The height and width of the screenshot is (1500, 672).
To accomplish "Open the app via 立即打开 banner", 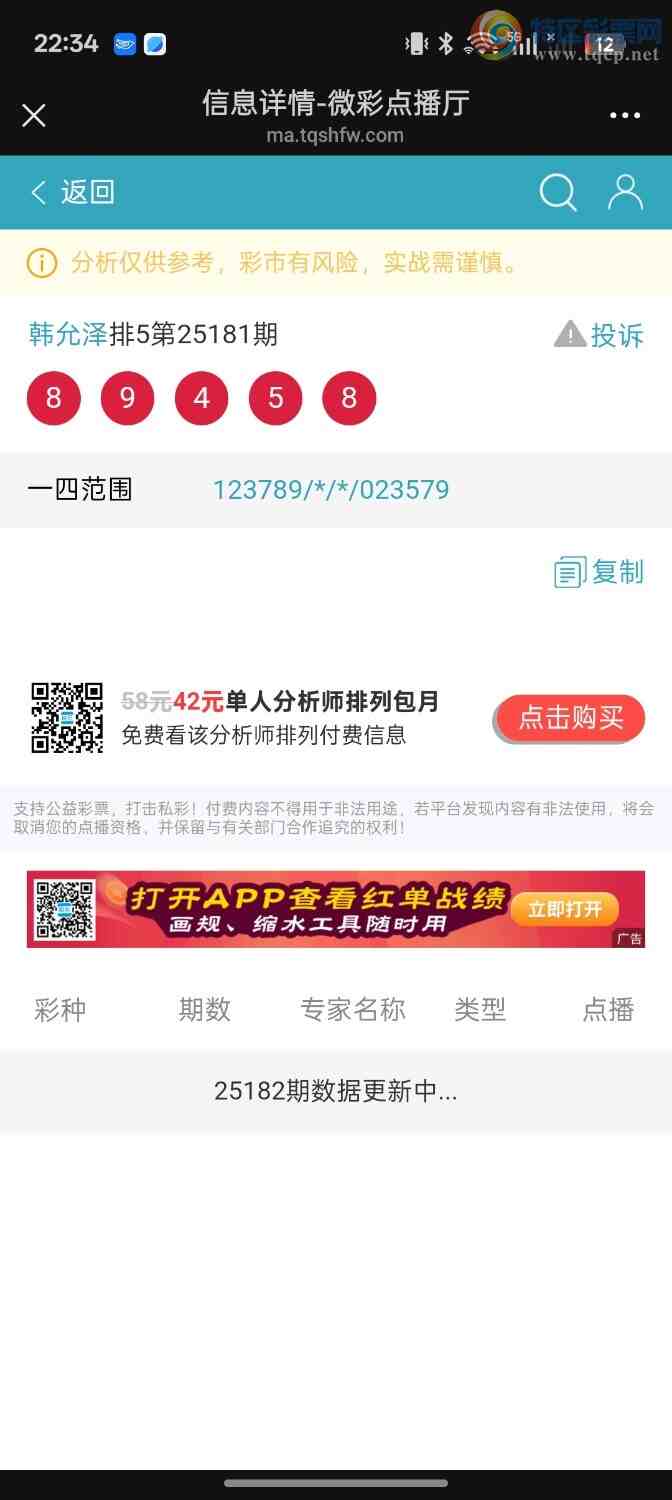I will pyautogui.click(x=565, y=909).
